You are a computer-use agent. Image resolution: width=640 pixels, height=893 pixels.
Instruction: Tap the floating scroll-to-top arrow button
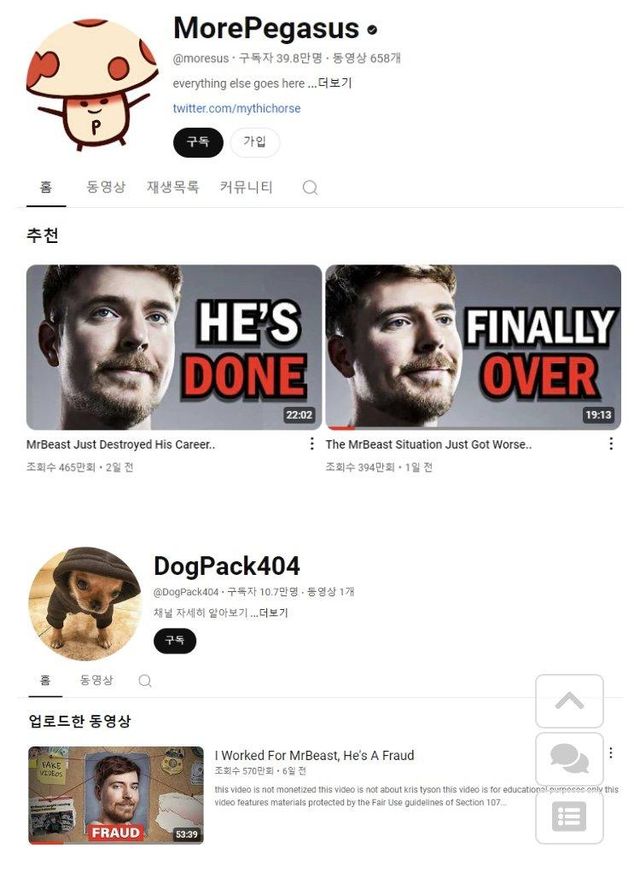point(569,701)
